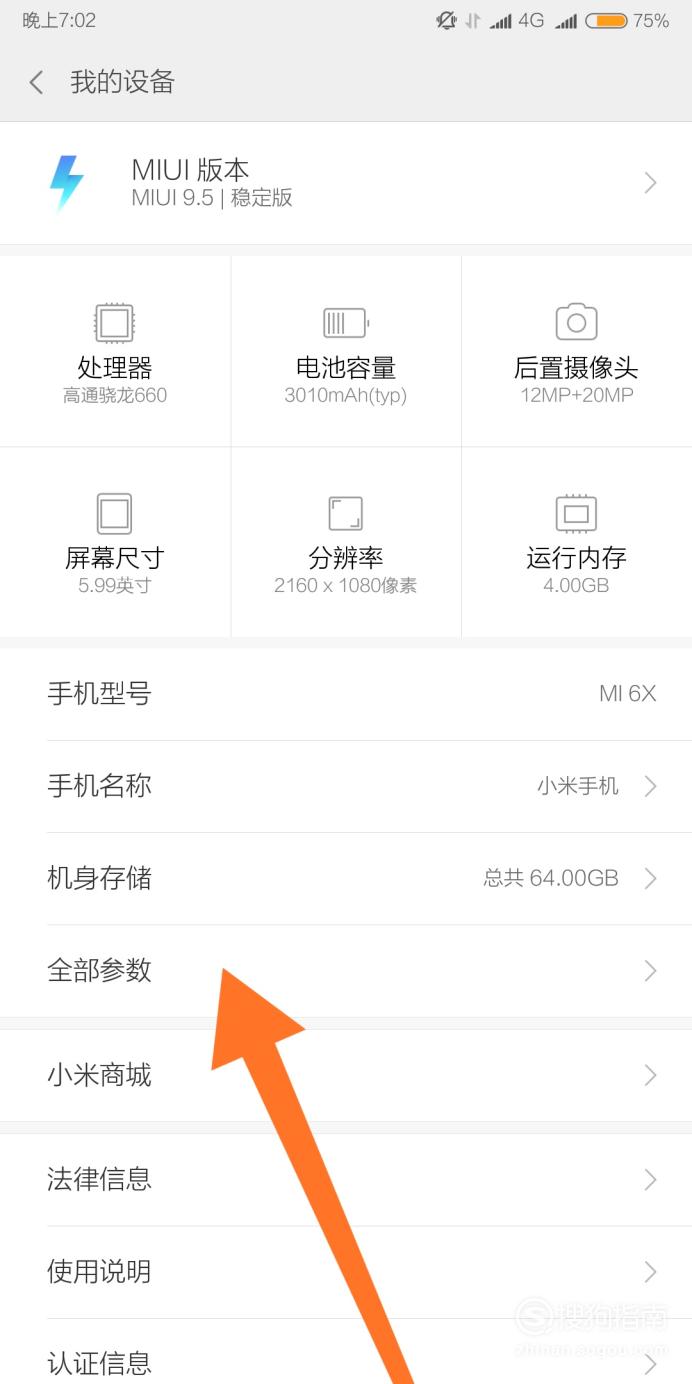This screenshot has width=692, height=1384.
Task: Open 全部参数
Action: pos(346,971)
